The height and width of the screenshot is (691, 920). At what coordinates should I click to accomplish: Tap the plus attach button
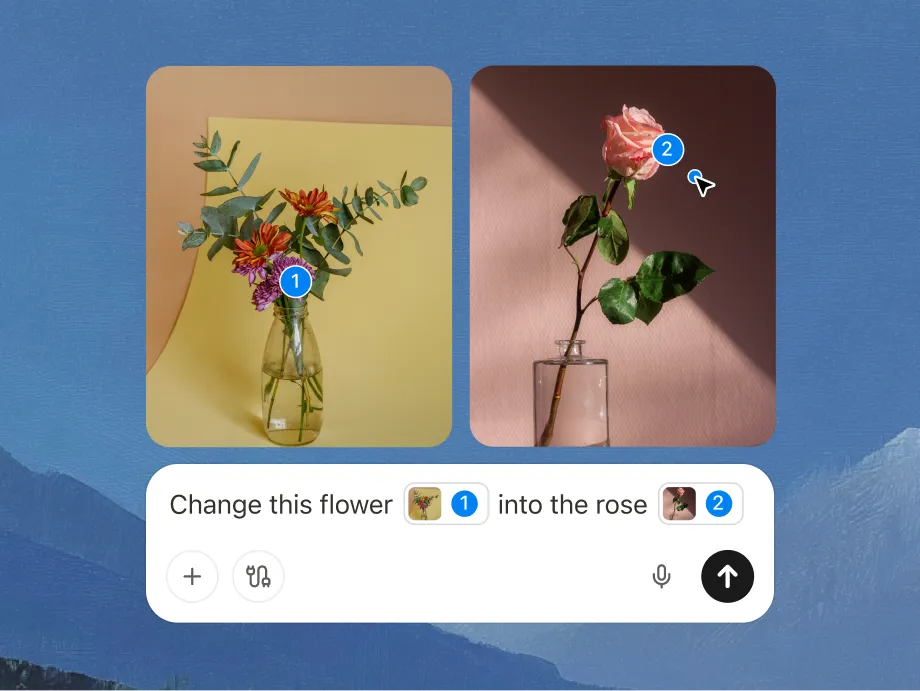(x=192, y=576)
